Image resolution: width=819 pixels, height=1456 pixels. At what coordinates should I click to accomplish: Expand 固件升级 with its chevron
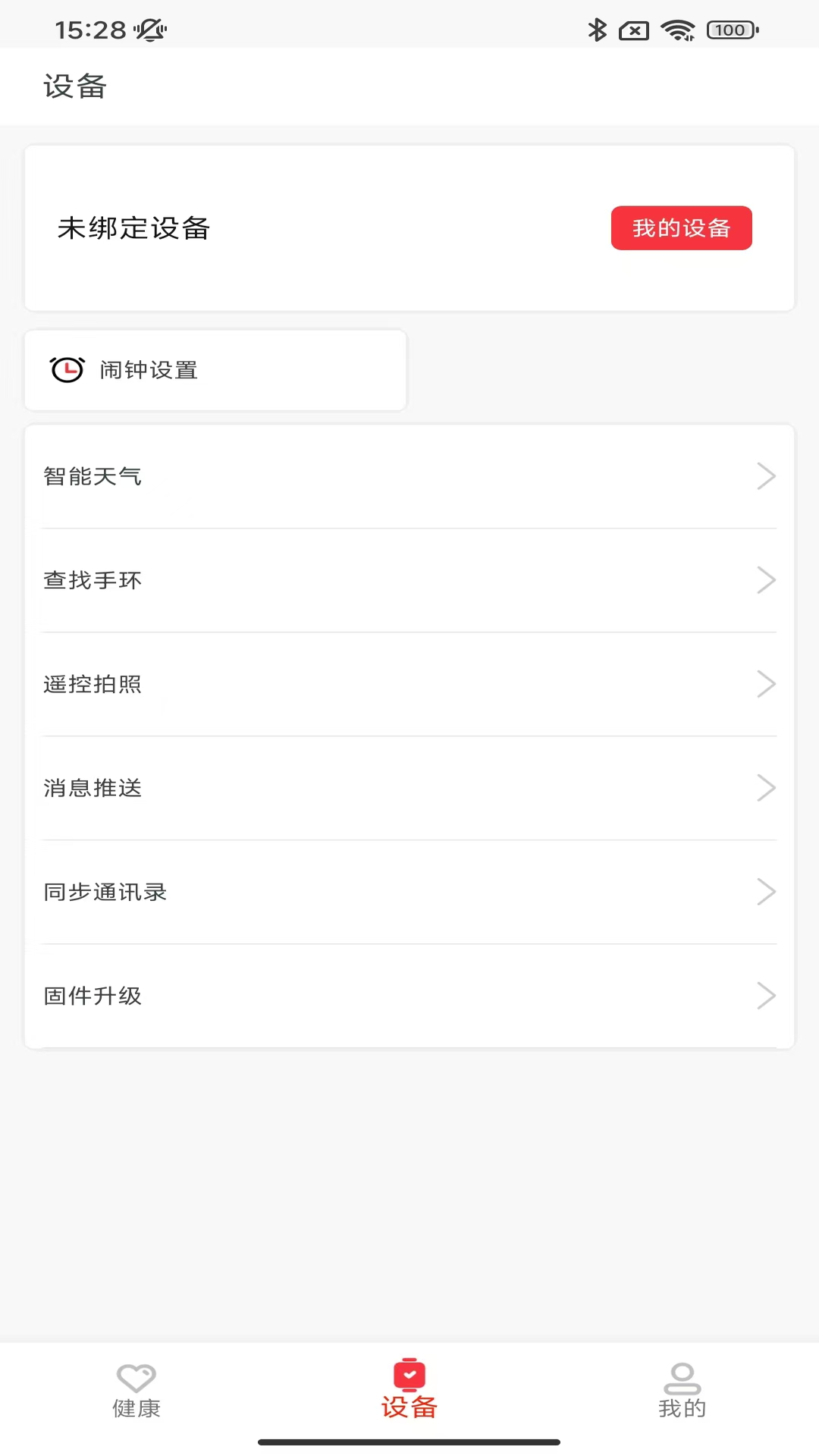767,996
